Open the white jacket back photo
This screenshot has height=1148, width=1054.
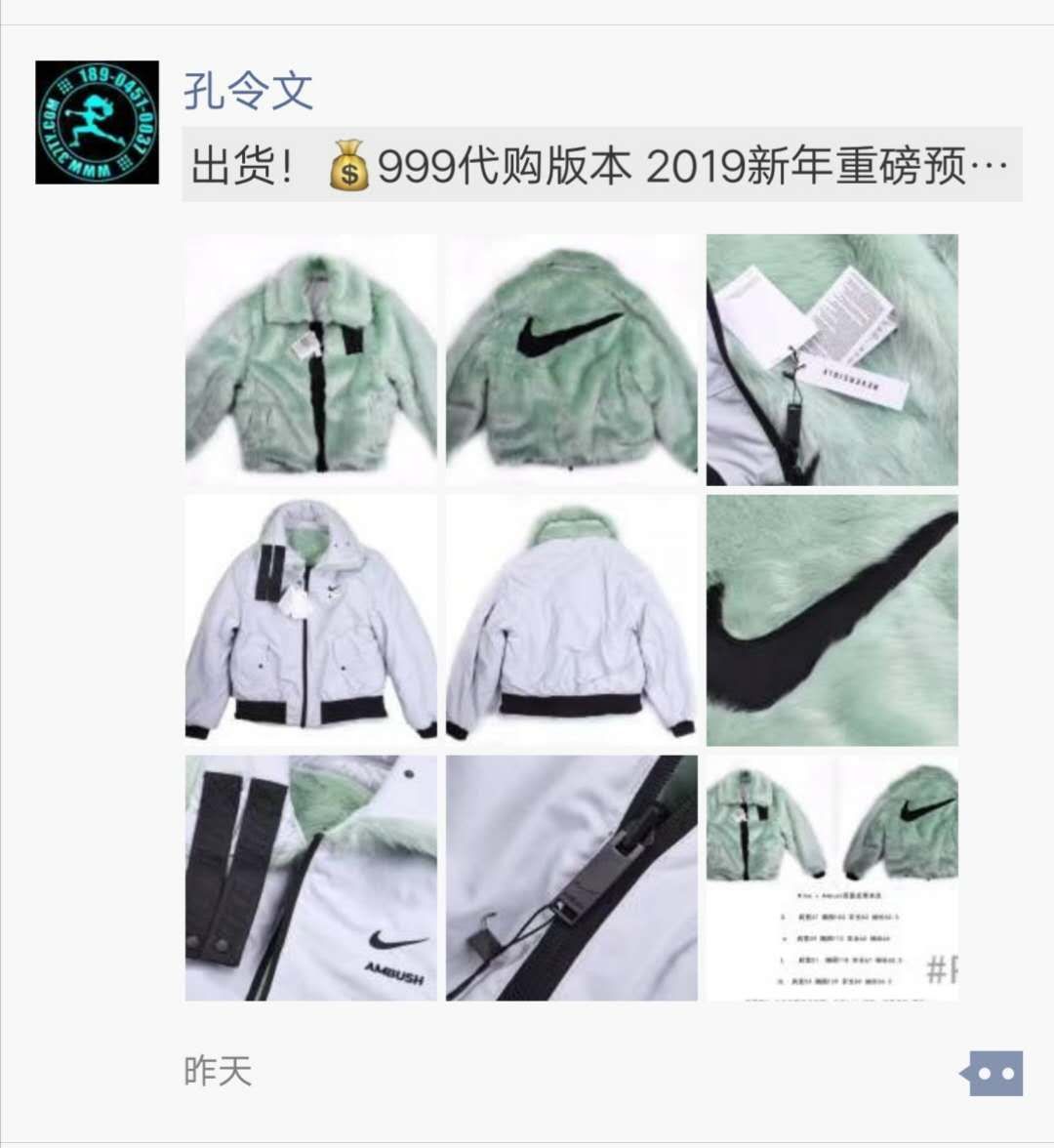pos(572,621)
